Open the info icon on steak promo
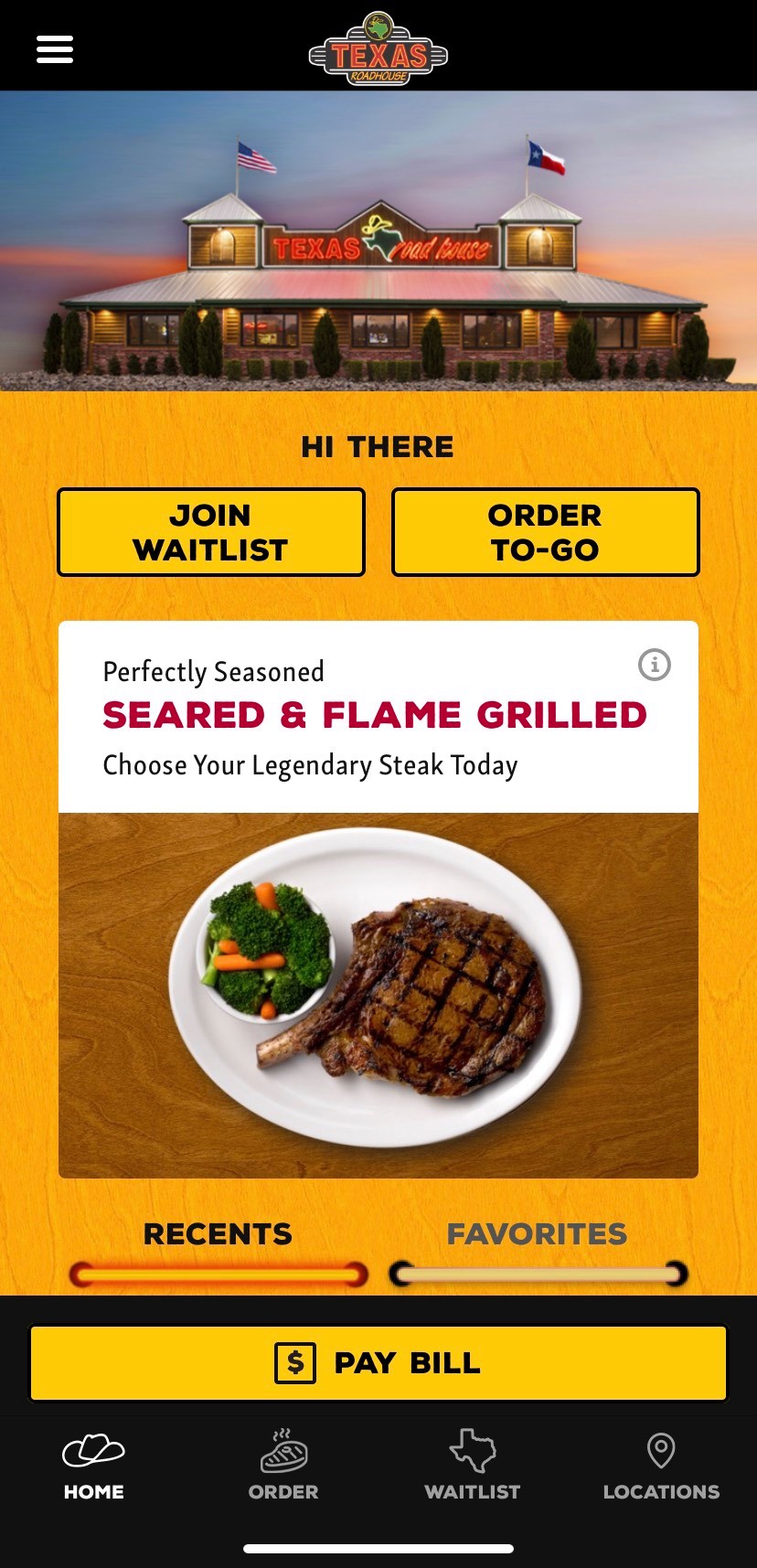 tap(654, 665)
